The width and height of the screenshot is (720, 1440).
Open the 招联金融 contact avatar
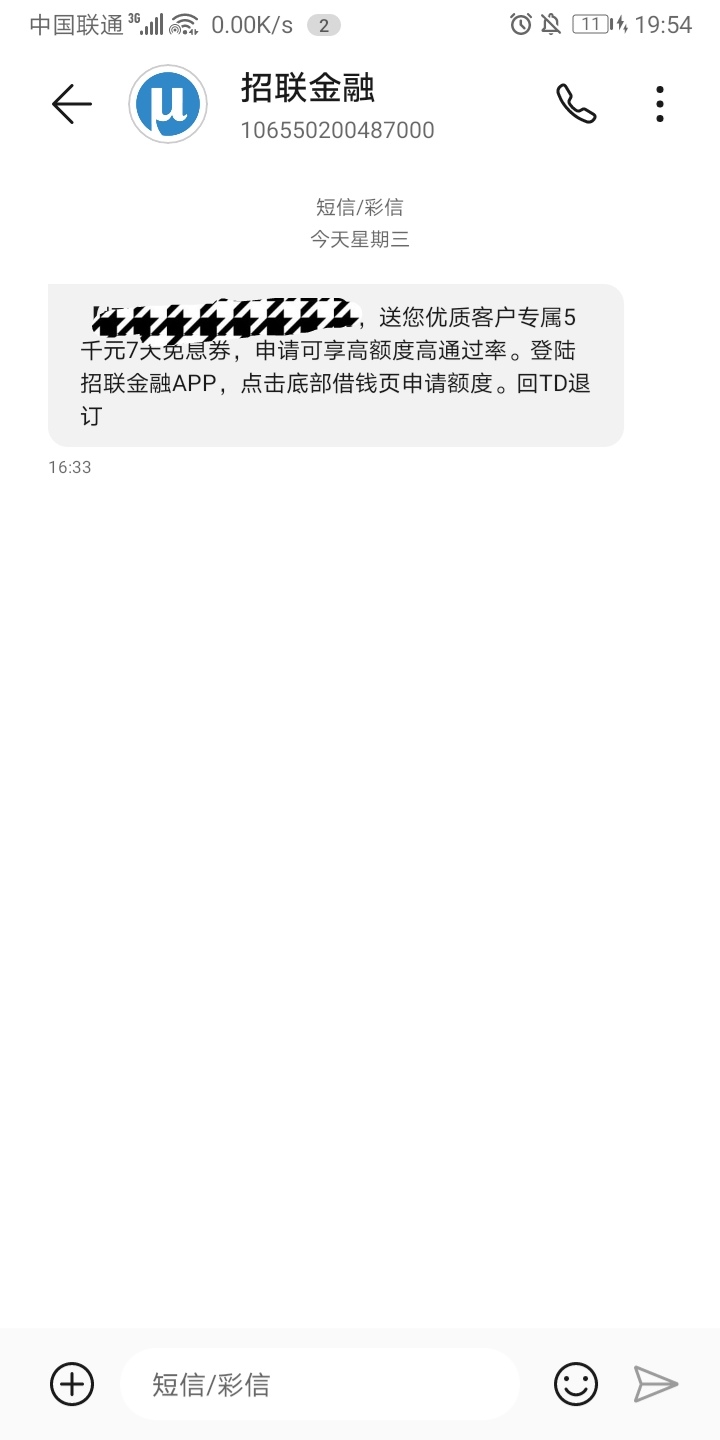point(168,104)
